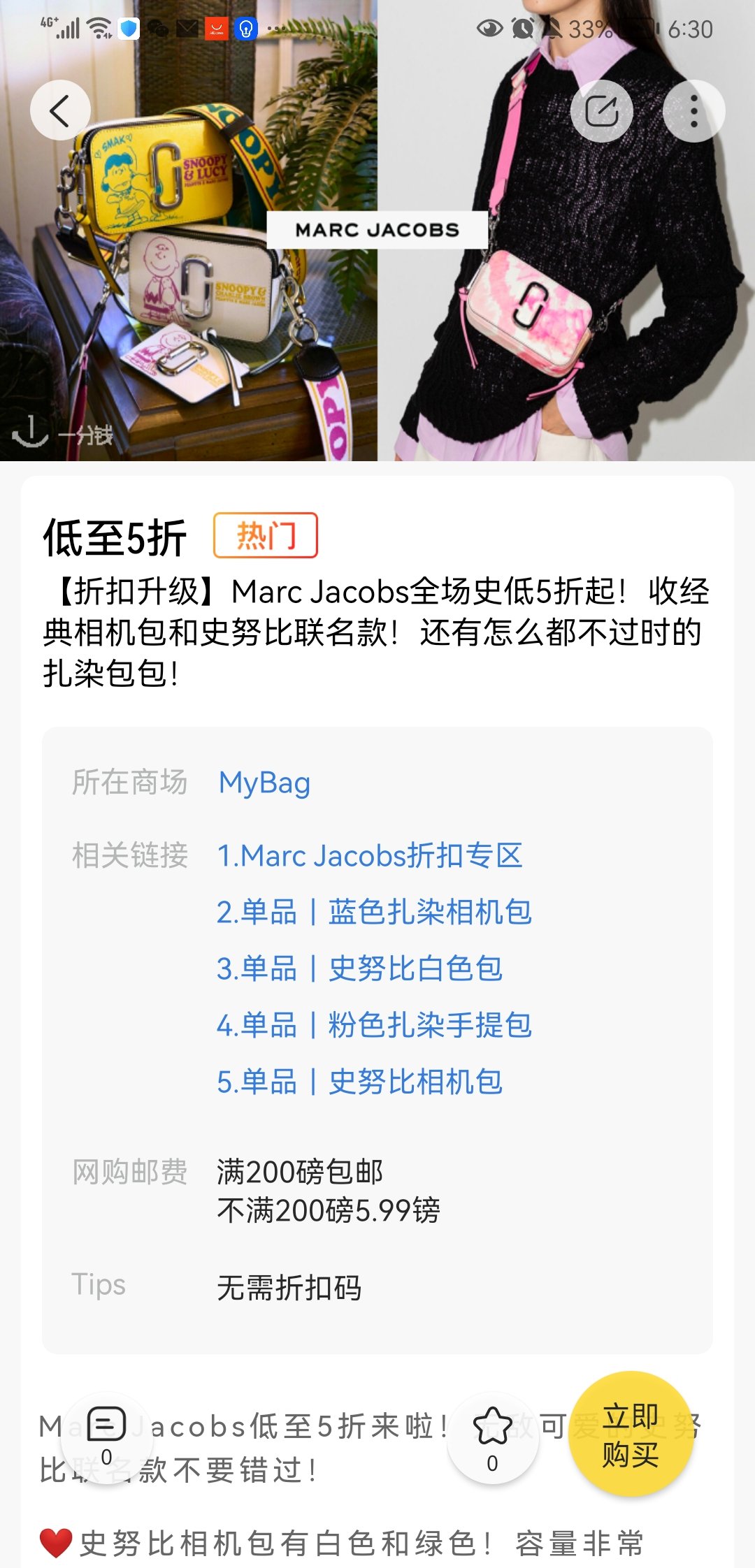Open link 3.单品 | 史努比白色包
This screenshot has height=1568, width=755.
pos(359,968)
